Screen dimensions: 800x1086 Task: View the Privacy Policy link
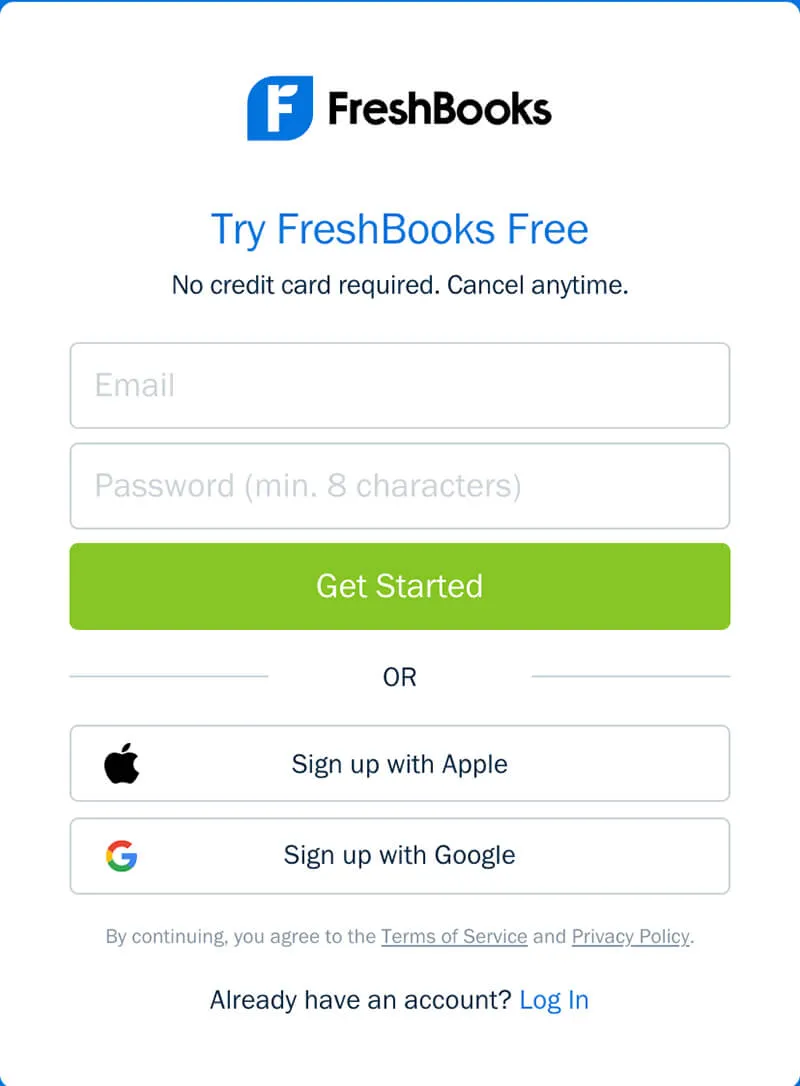630,937
